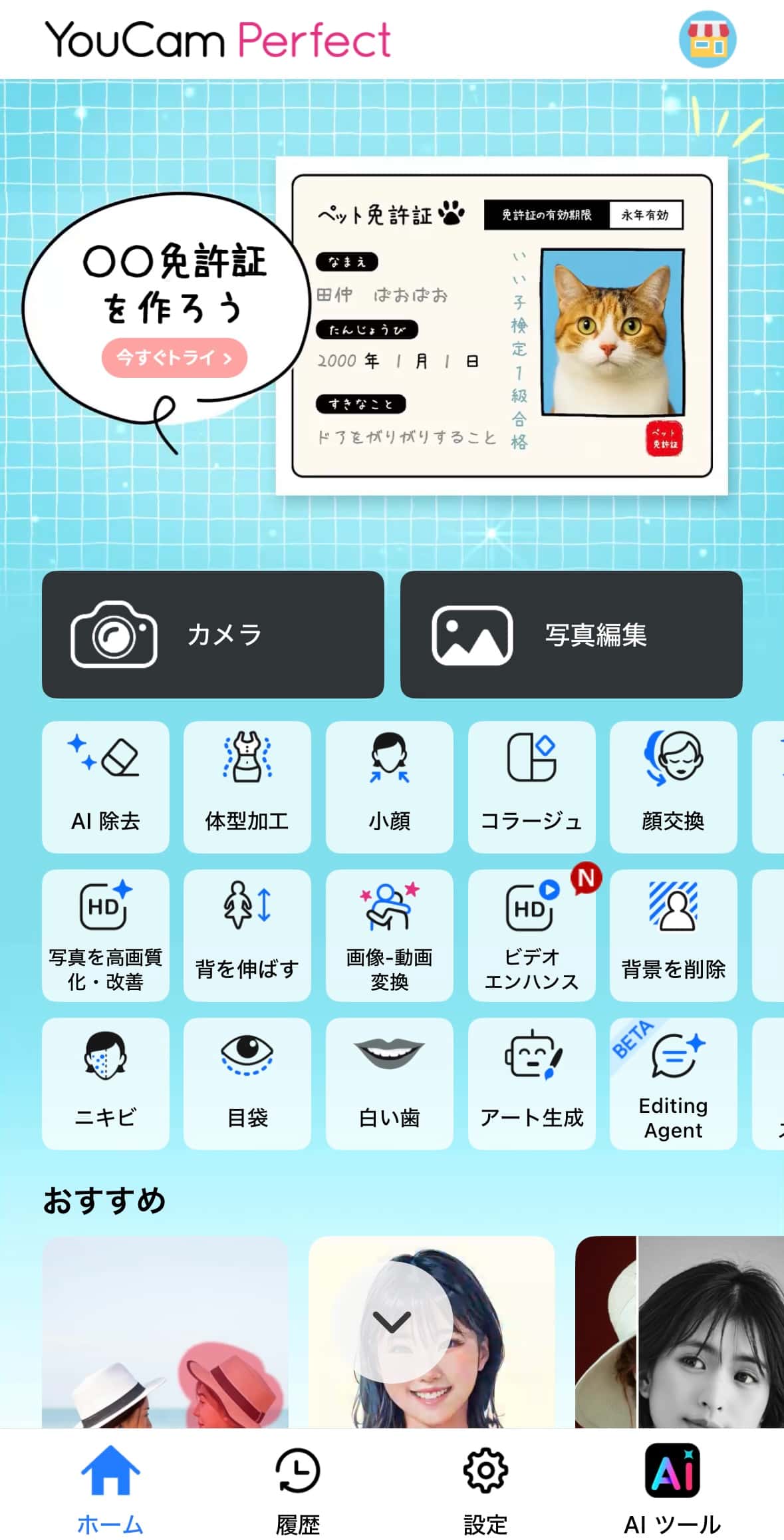Open the コラージュ collage maker
Image resolution: width=784 pixels, height=1540 pixels.
click(x=531, y=786)
